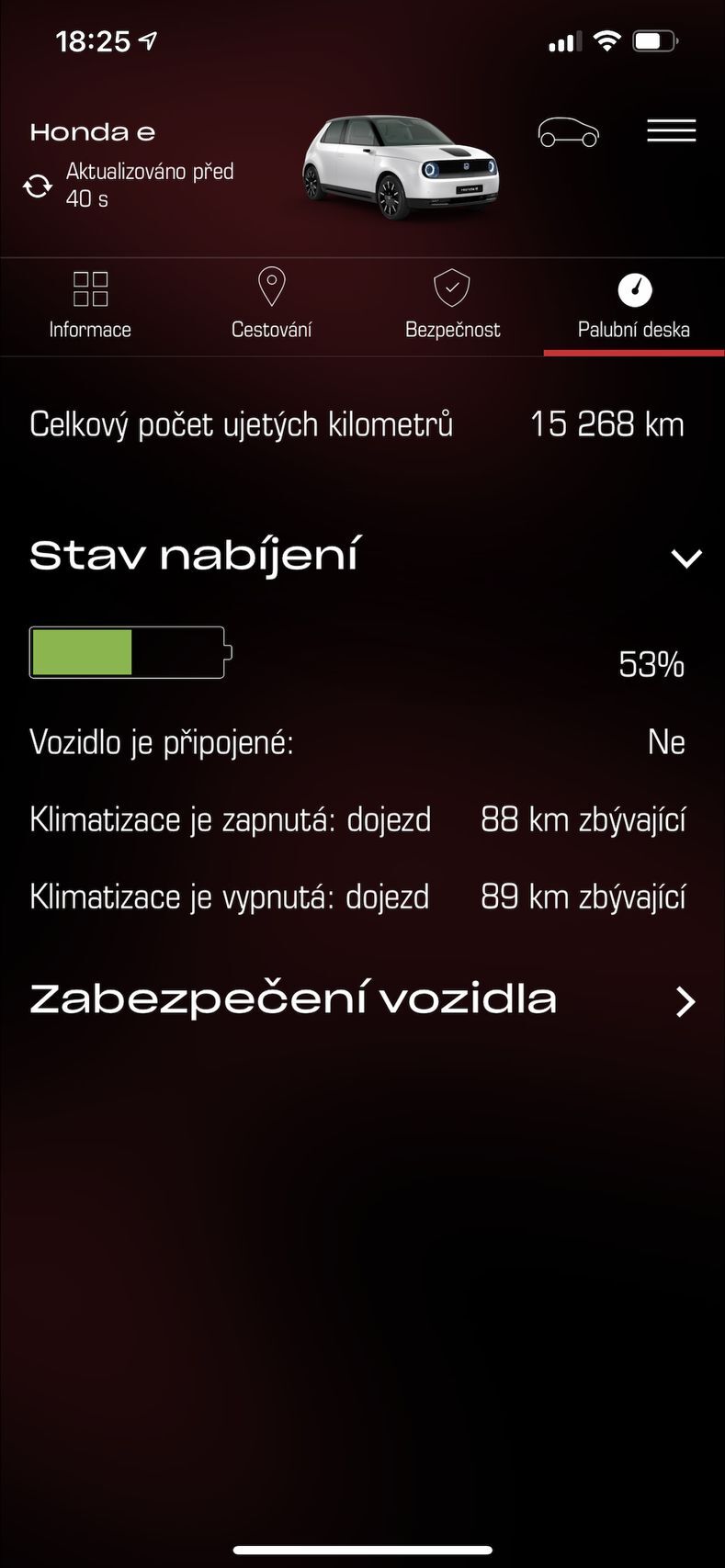Refresh the vehicle status data
Image resolution: width=725 pixels, height=1568 pixels.
coord(38,186)
